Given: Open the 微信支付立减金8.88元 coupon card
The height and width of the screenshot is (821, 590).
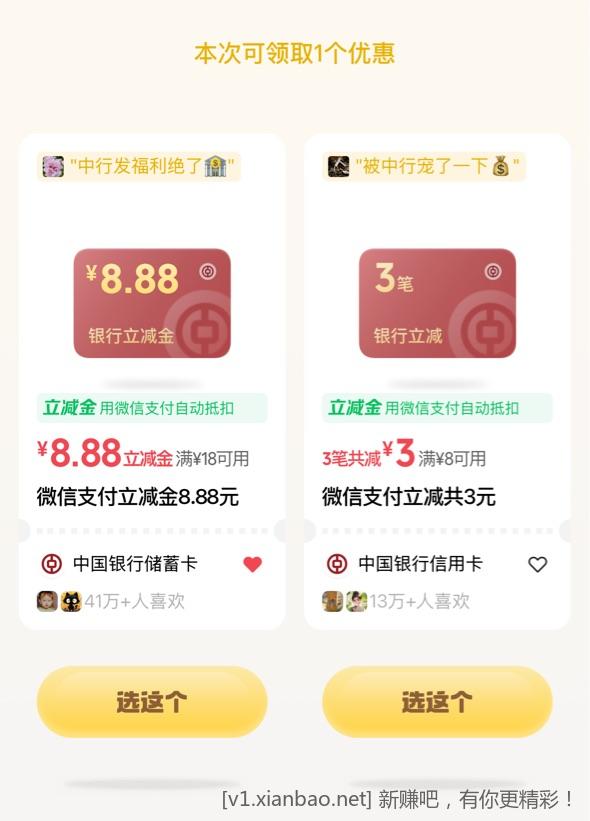Looking at the screenshot, I should (x=152, y=381).
